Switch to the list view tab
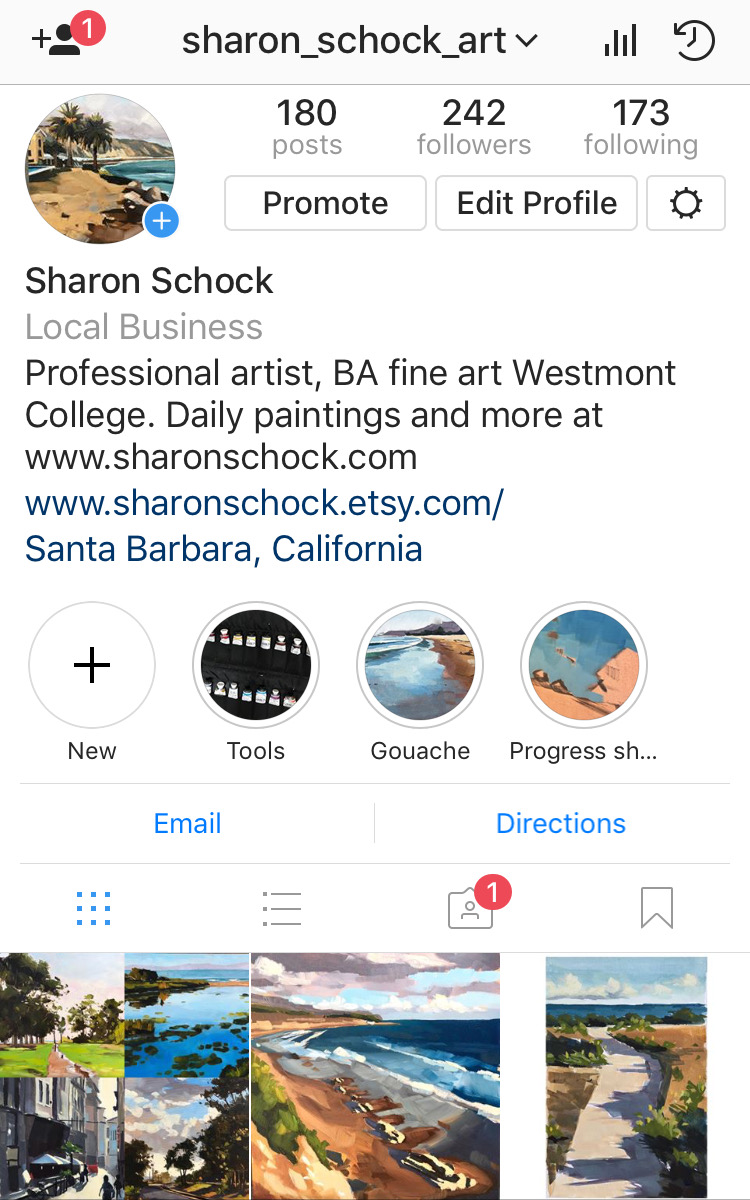Screen dimensions: 750x1200 point(281,908)
